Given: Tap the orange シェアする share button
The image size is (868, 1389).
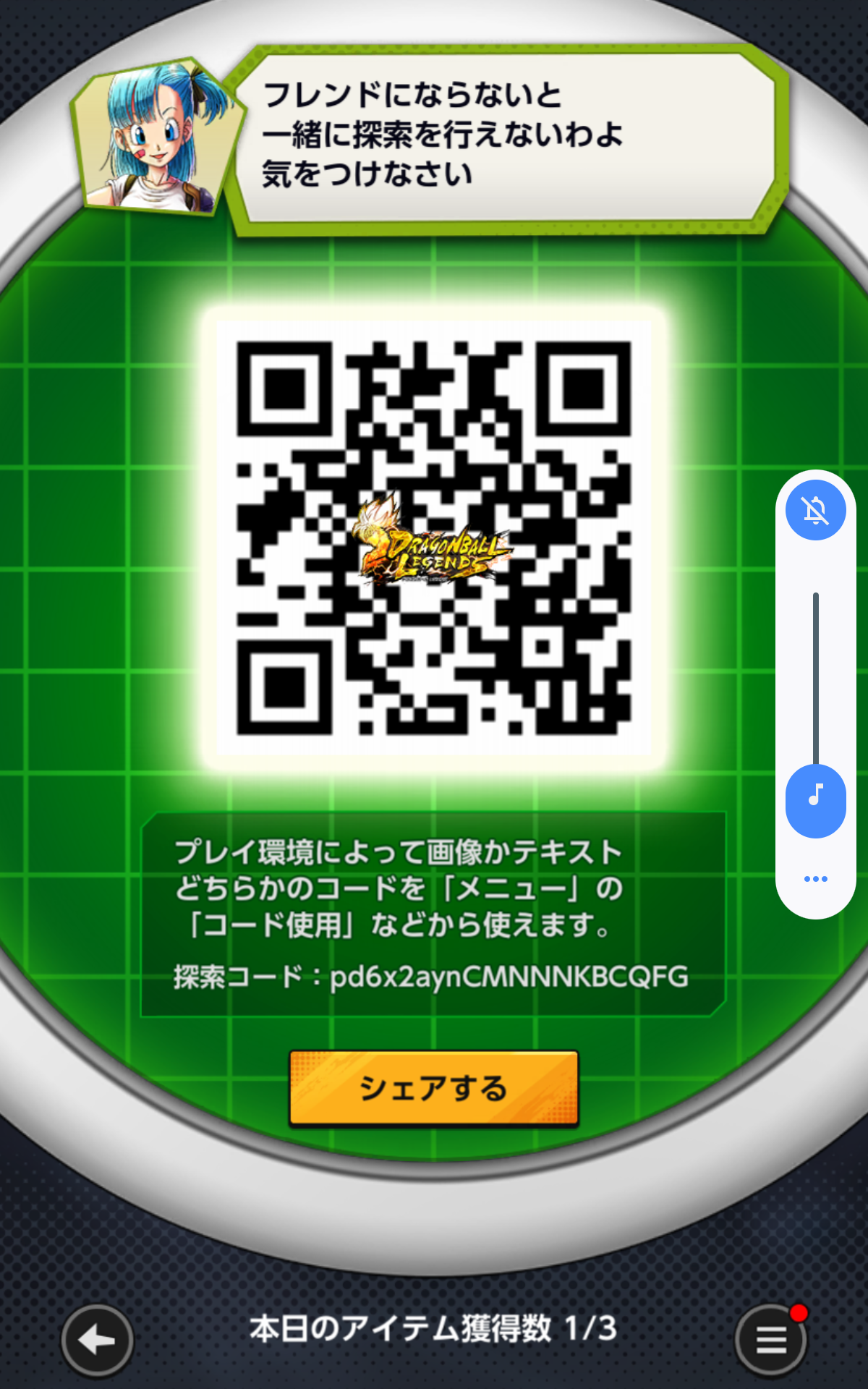Looking at the screenshot, I should coord(433,1088).
